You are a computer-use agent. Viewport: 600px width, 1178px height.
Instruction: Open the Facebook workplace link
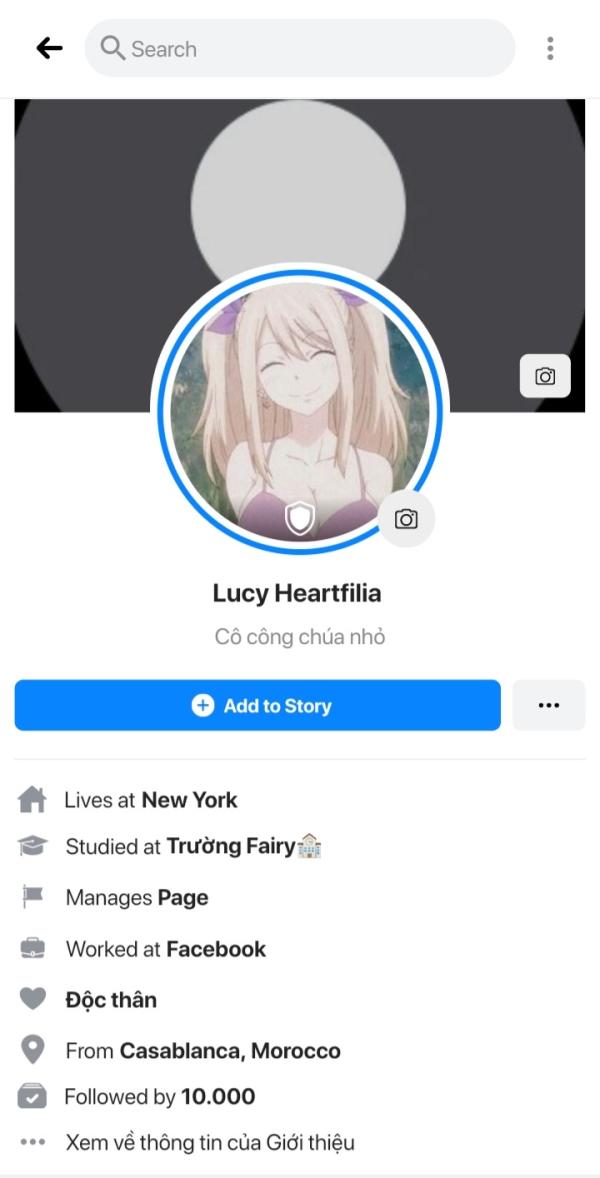[216, 949]
